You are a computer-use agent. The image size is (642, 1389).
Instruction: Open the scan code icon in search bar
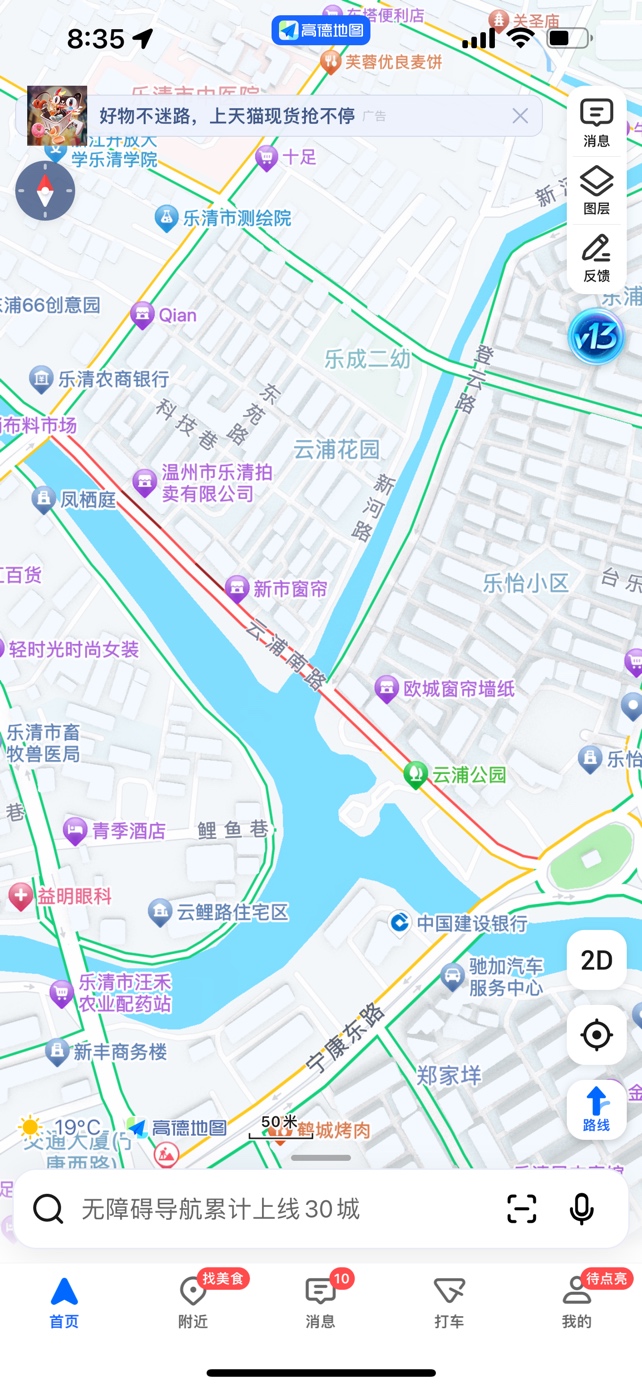[522, 1209]
